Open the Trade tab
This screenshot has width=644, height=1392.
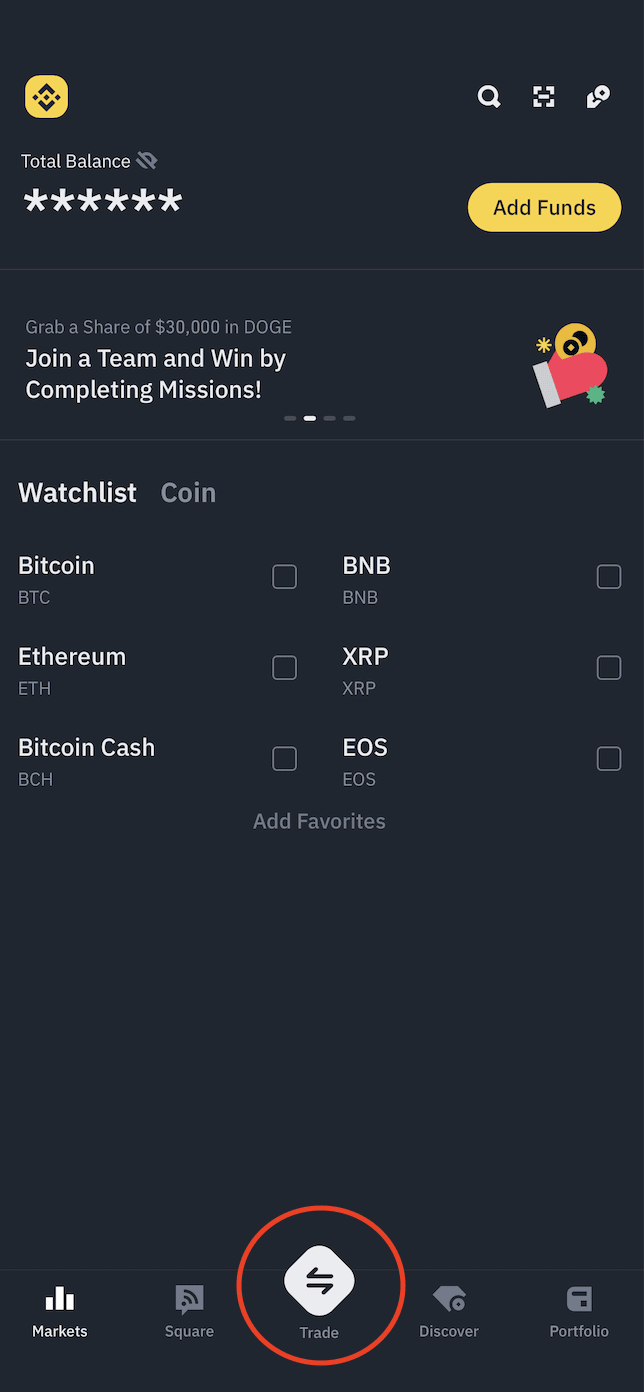319,1290
